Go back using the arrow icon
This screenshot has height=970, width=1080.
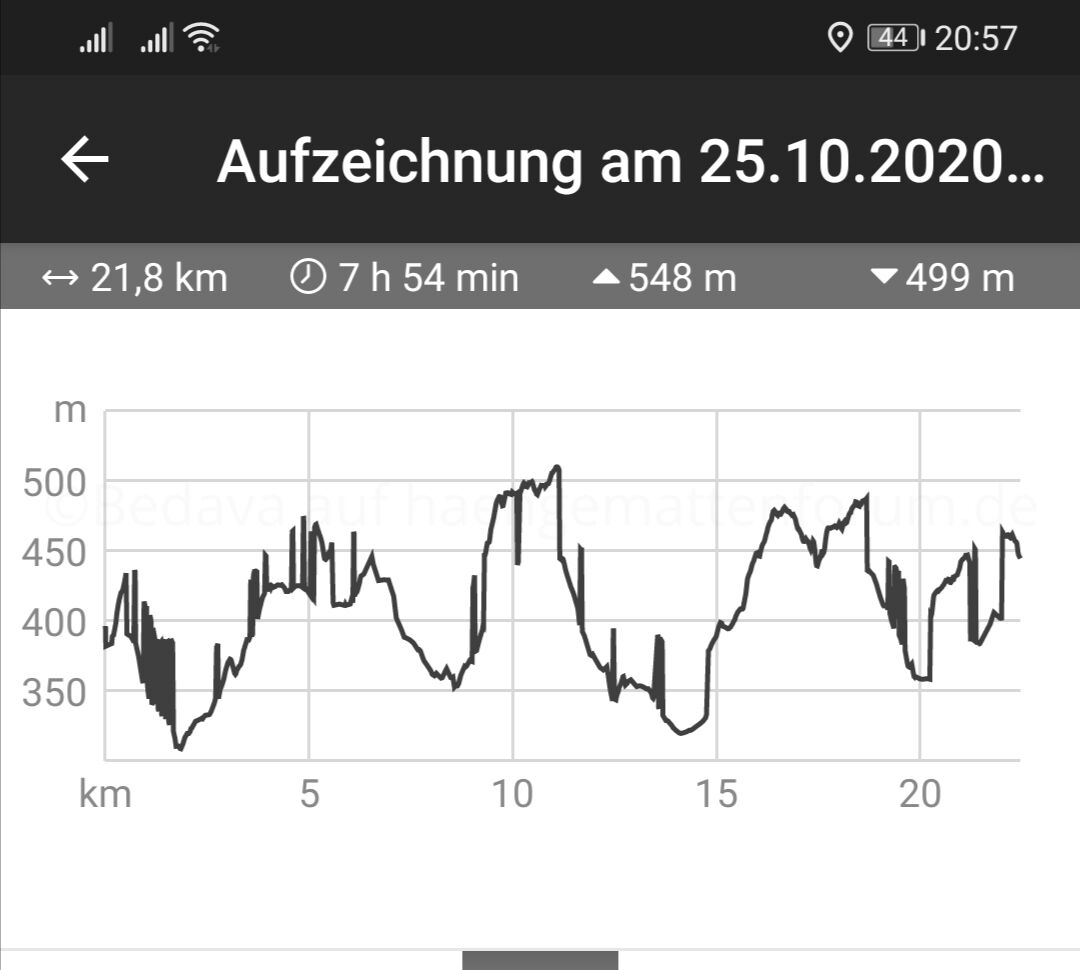coord(85,160)
